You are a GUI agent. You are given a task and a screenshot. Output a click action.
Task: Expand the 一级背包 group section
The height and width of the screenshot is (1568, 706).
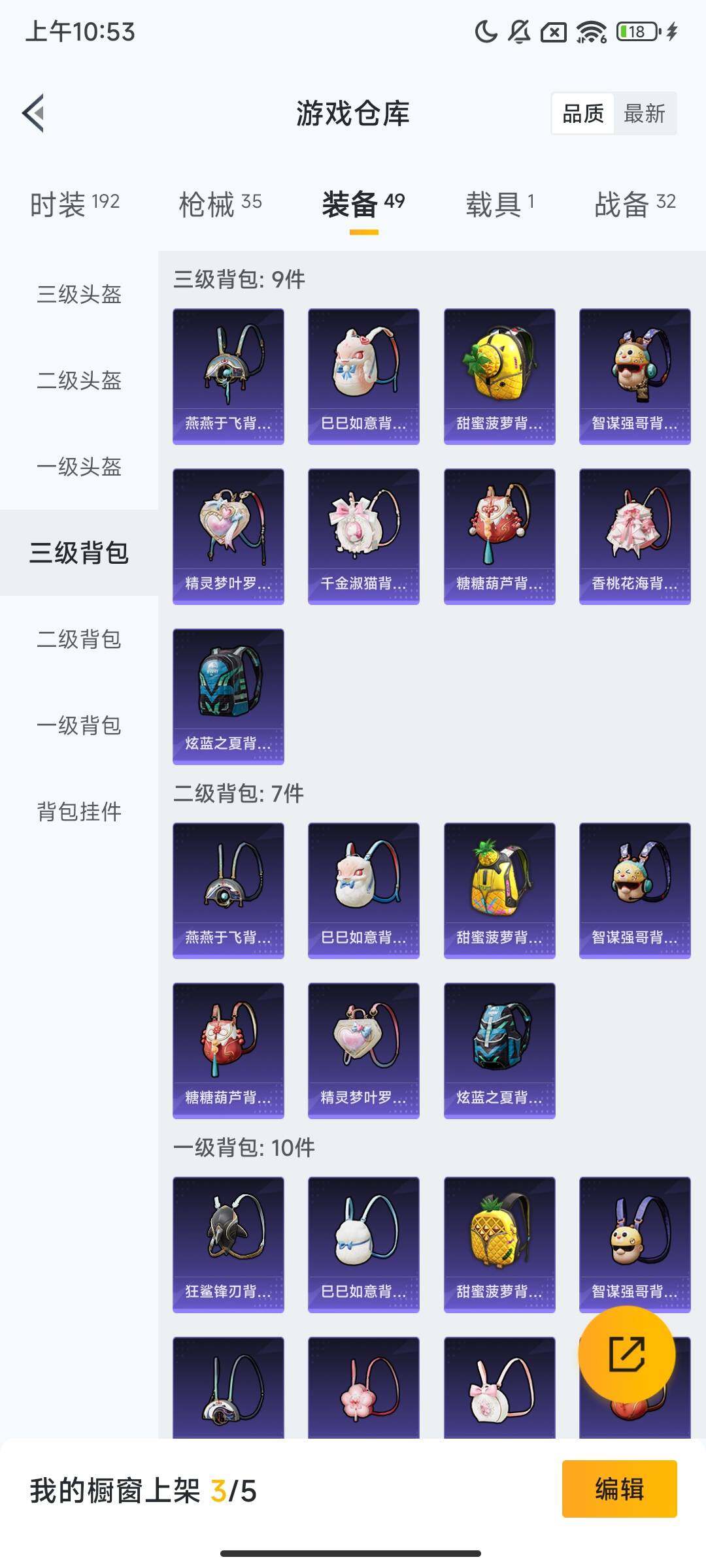[242, 1145]
